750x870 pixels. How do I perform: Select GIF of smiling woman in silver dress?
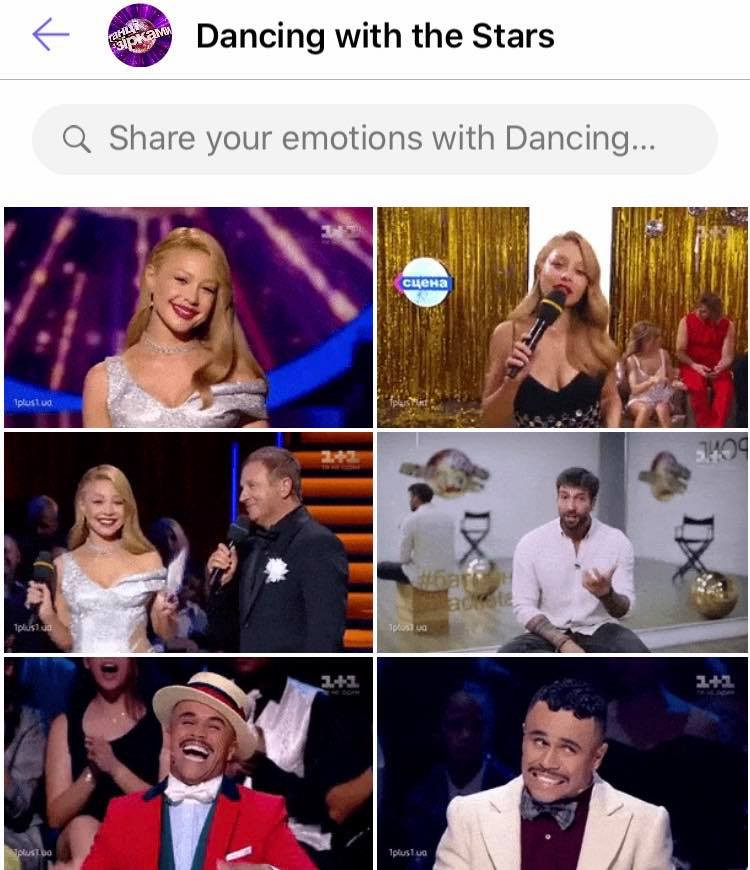click(x=188, y=317)
